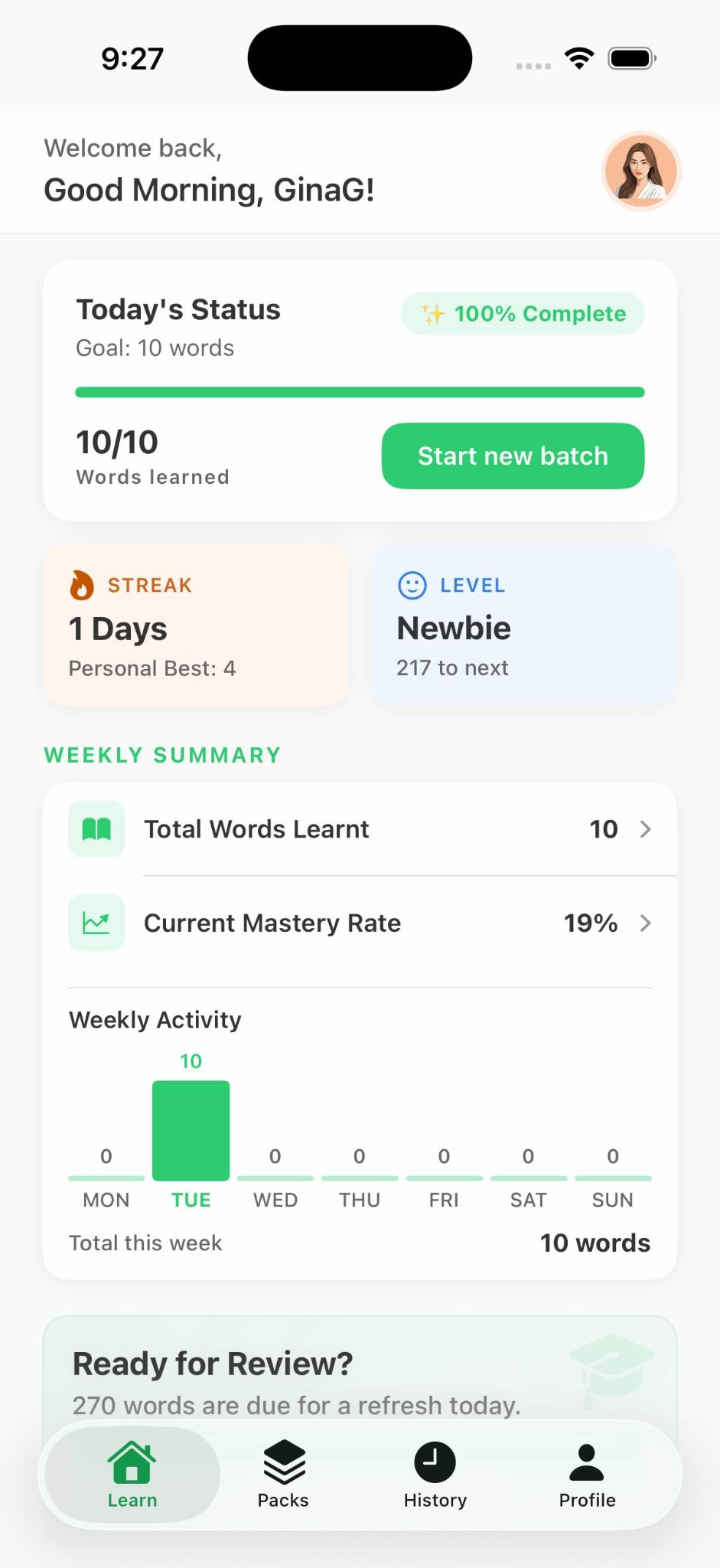The width and height of the screenshot is (720, 1568).
Task: Open the Streak card
Action: pyautogui.click(x=196, y=625)
